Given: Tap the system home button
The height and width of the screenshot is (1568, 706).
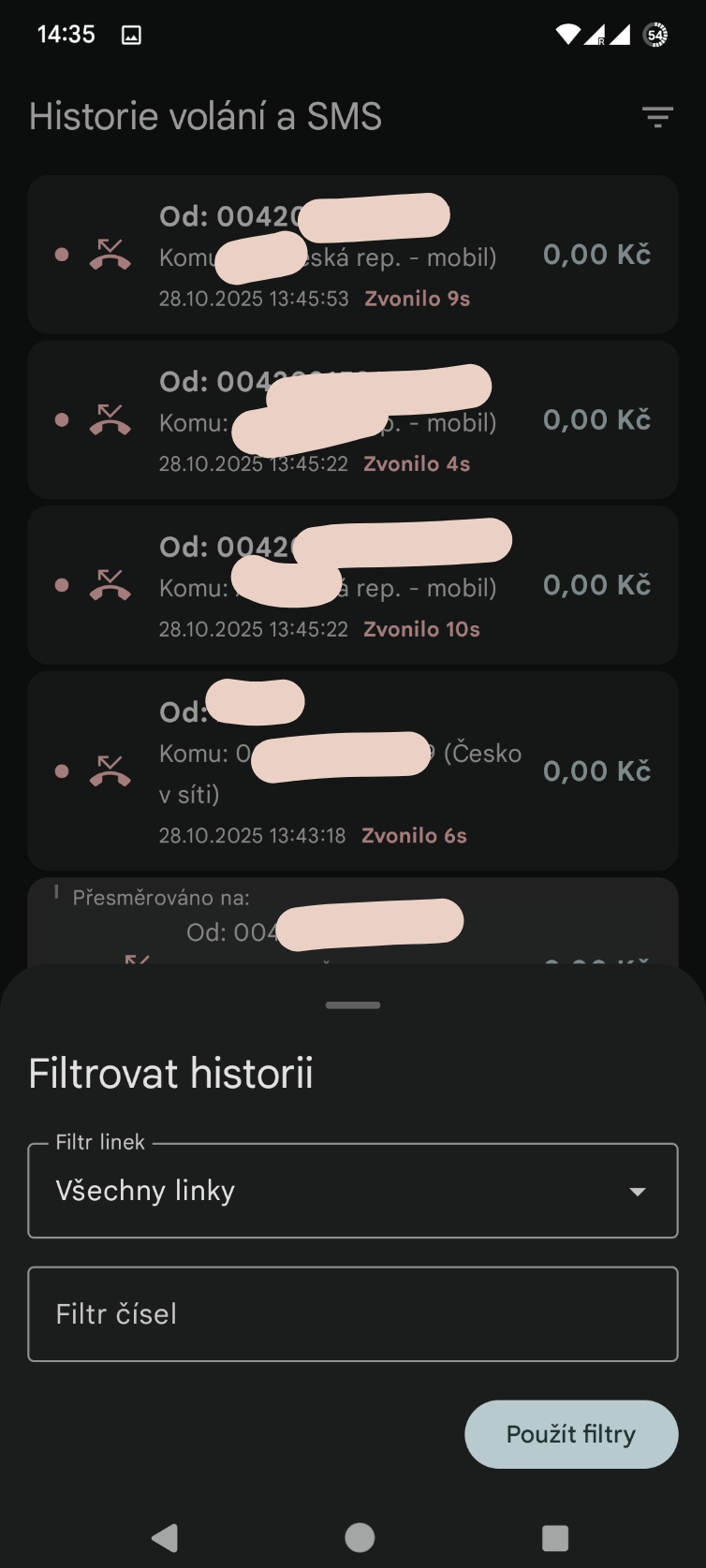Looking at the screenshot, I should (360, 1537).
